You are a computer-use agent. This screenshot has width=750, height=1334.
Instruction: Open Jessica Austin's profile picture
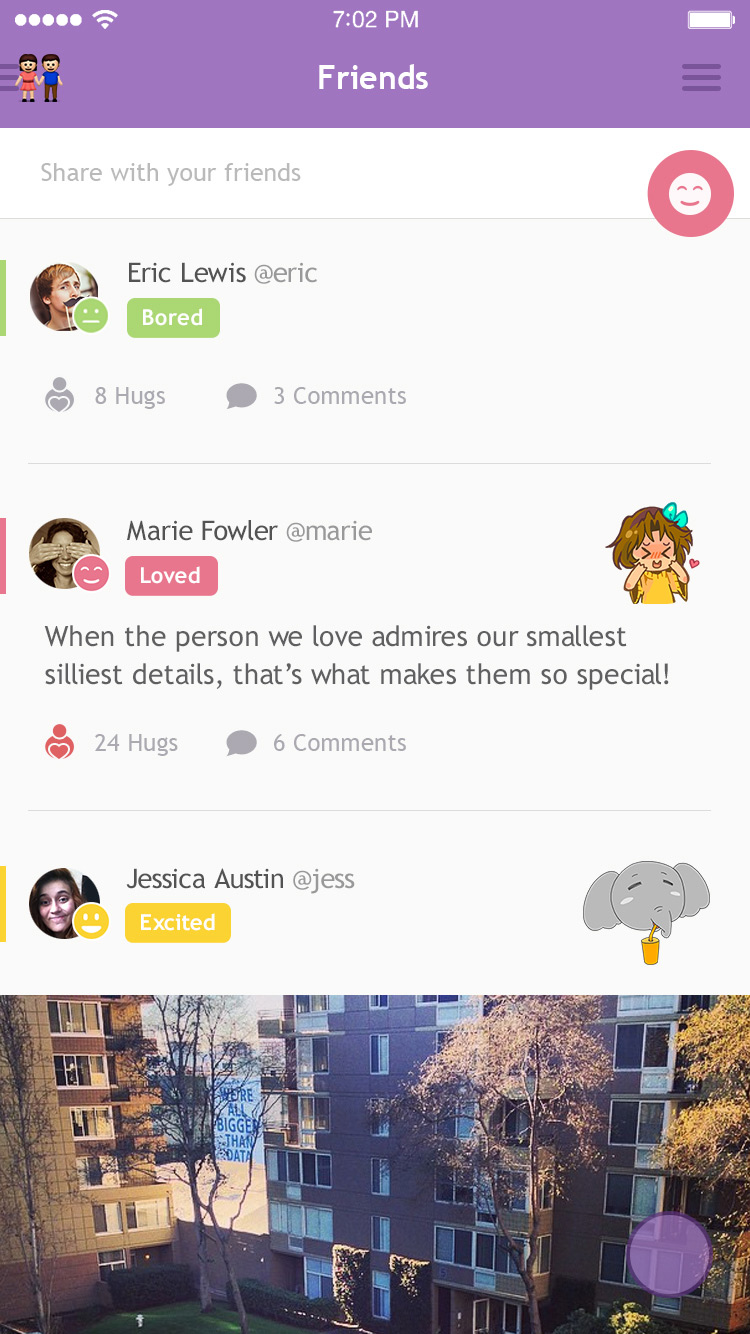tap(64, 902)
